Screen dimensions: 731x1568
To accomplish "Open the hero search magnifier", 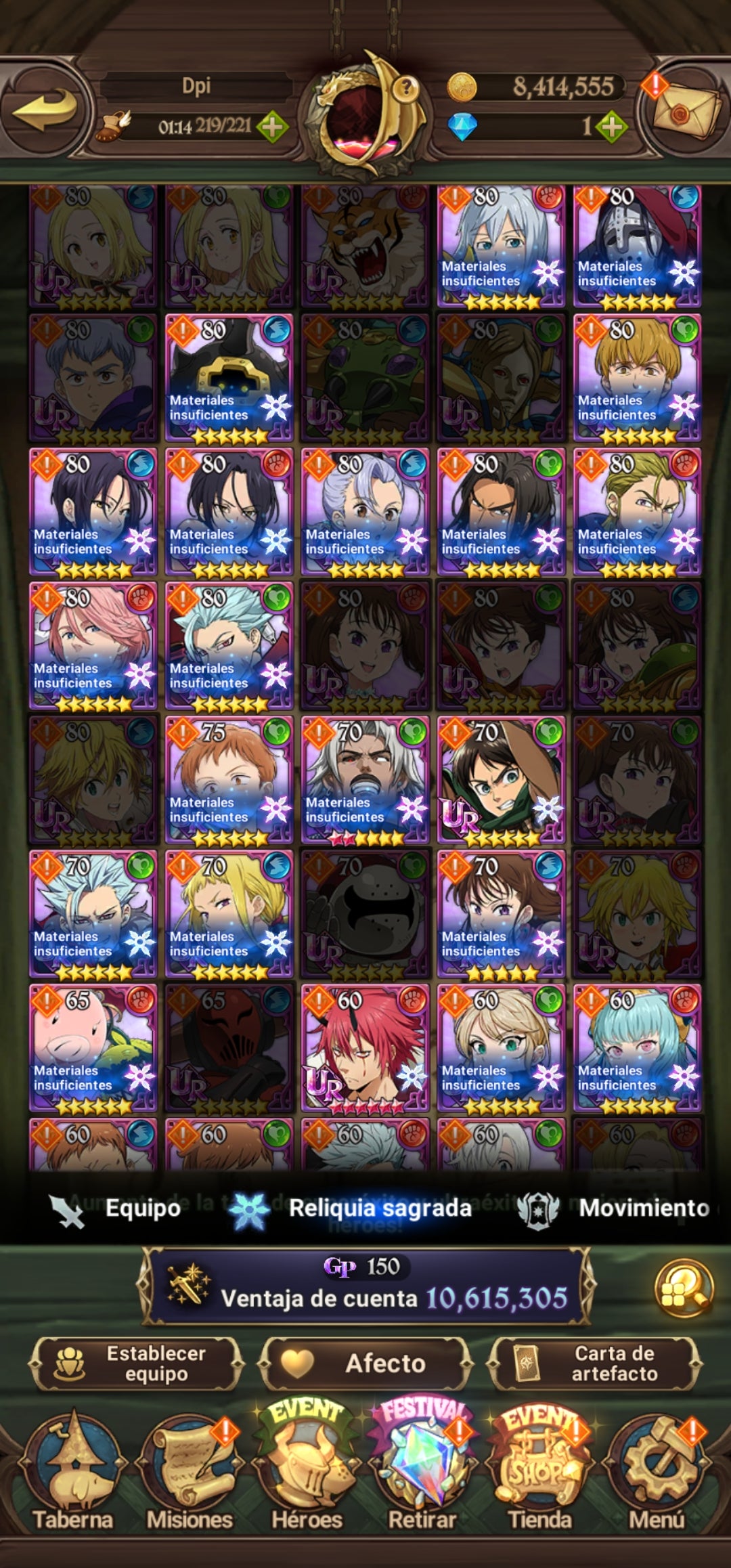I will tap(684, 1287).
